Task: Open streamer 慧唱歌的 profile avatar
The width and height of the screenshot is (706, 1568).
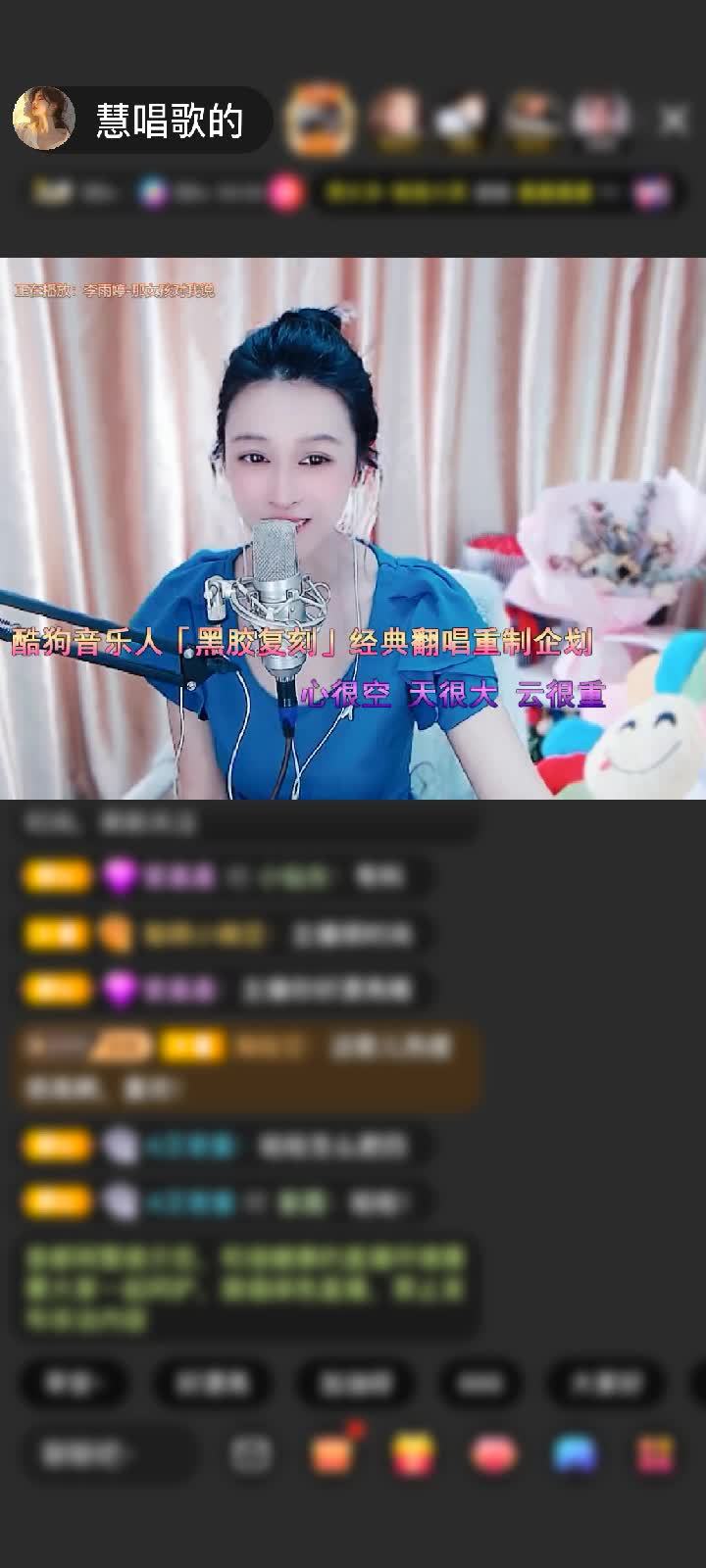Action: click(x=44, y=120)
